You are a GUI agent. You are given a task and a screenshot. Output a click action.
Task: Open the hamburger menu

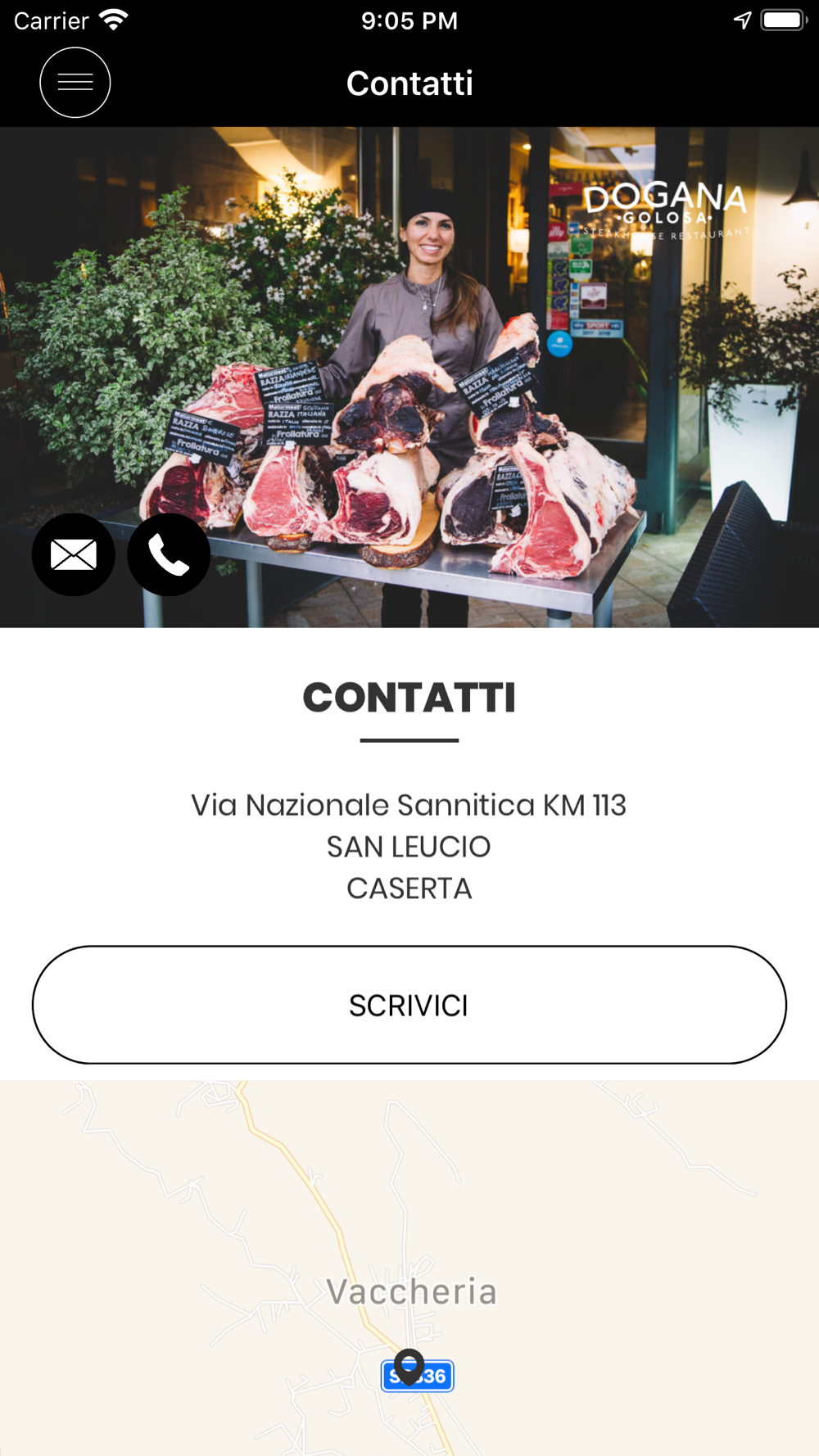[75, 83]
